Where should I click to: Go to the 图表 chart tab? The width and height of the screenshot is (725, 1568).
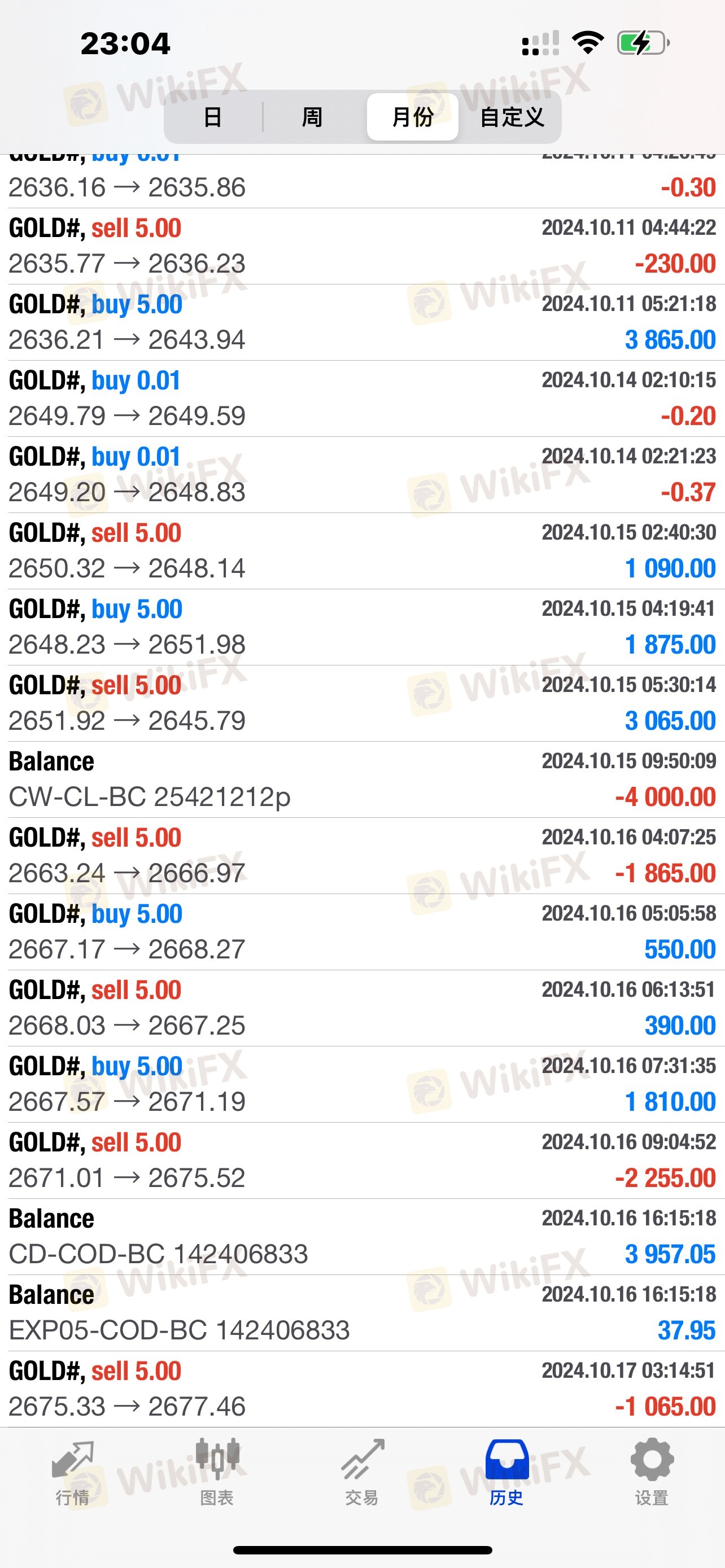point(217,1474)
